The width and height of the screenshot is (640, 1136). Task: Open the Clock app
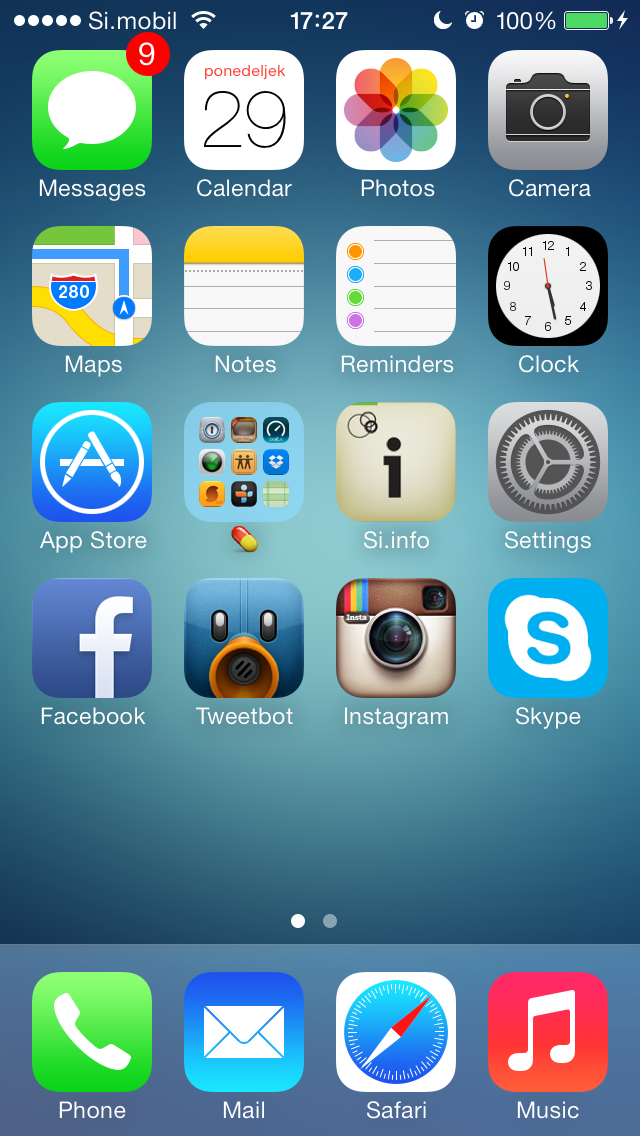pos(548,286)
